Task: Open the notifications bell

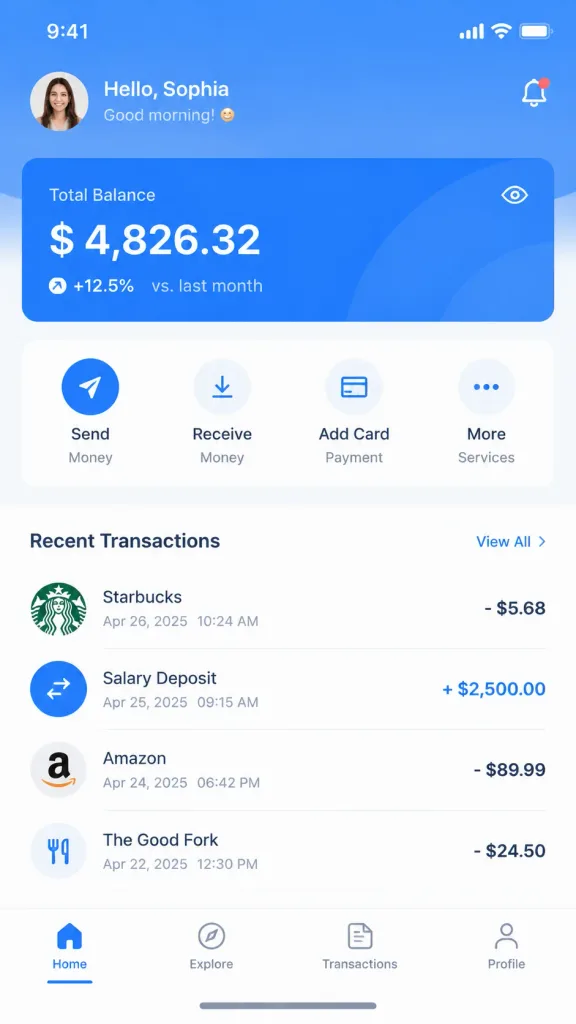Action: click(534, 93)
